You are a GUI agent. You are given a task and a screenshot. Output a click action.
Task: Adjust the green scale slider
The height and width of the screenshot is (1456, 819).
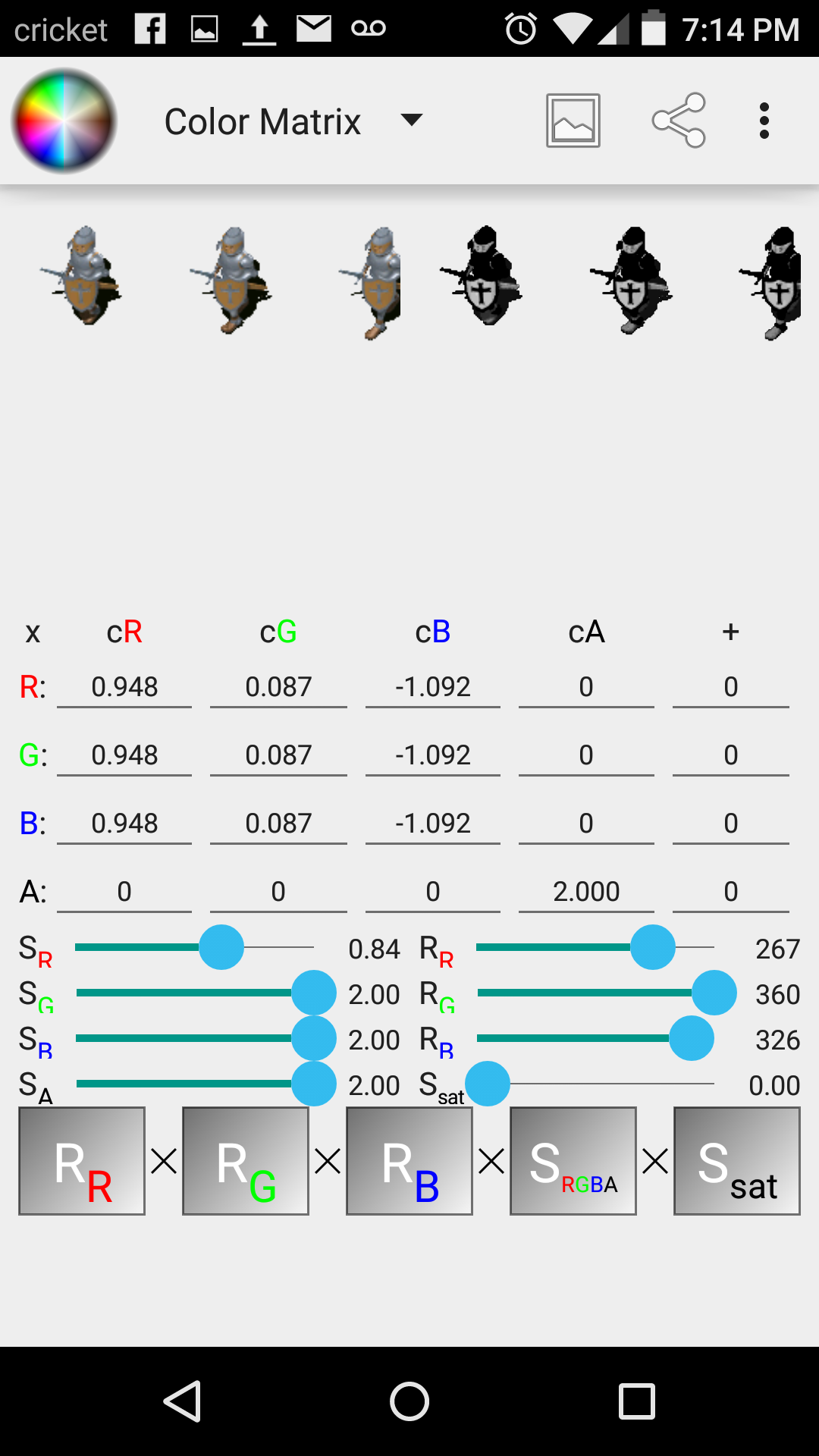(314, 993)
